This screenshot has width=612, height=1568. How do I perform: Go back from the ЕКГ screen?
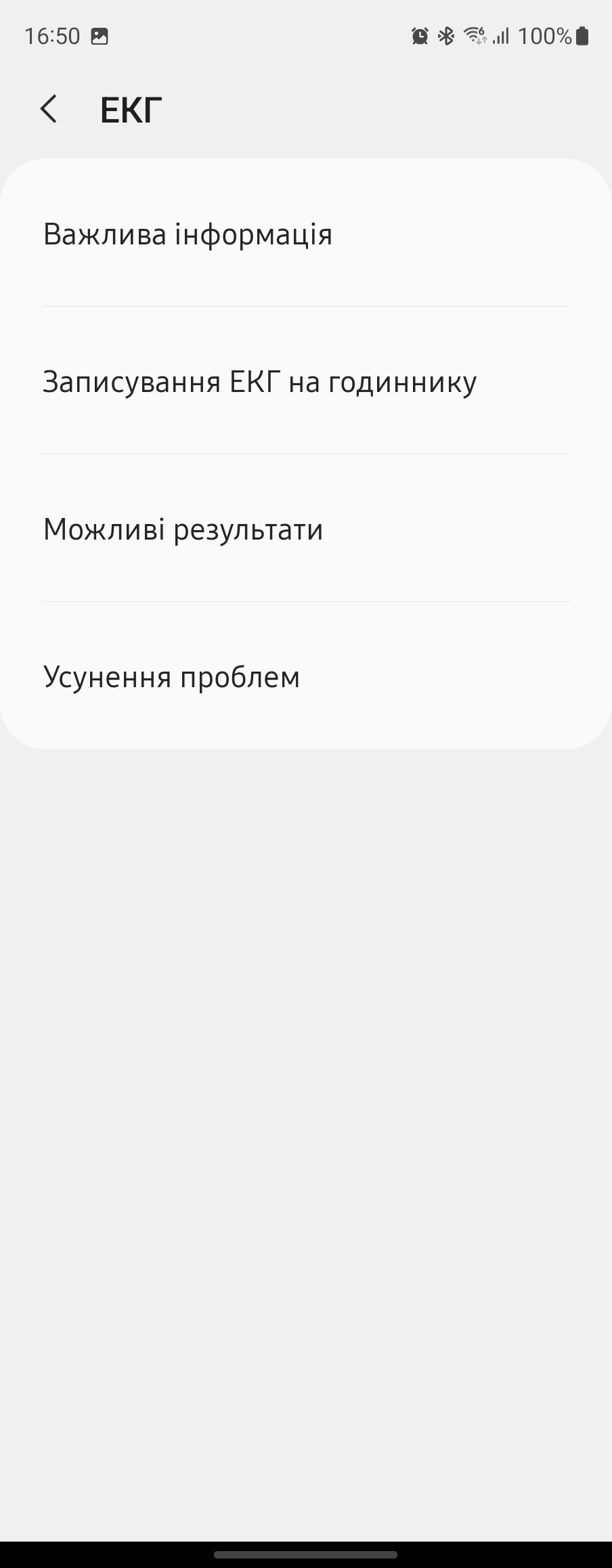coord(49,109)
